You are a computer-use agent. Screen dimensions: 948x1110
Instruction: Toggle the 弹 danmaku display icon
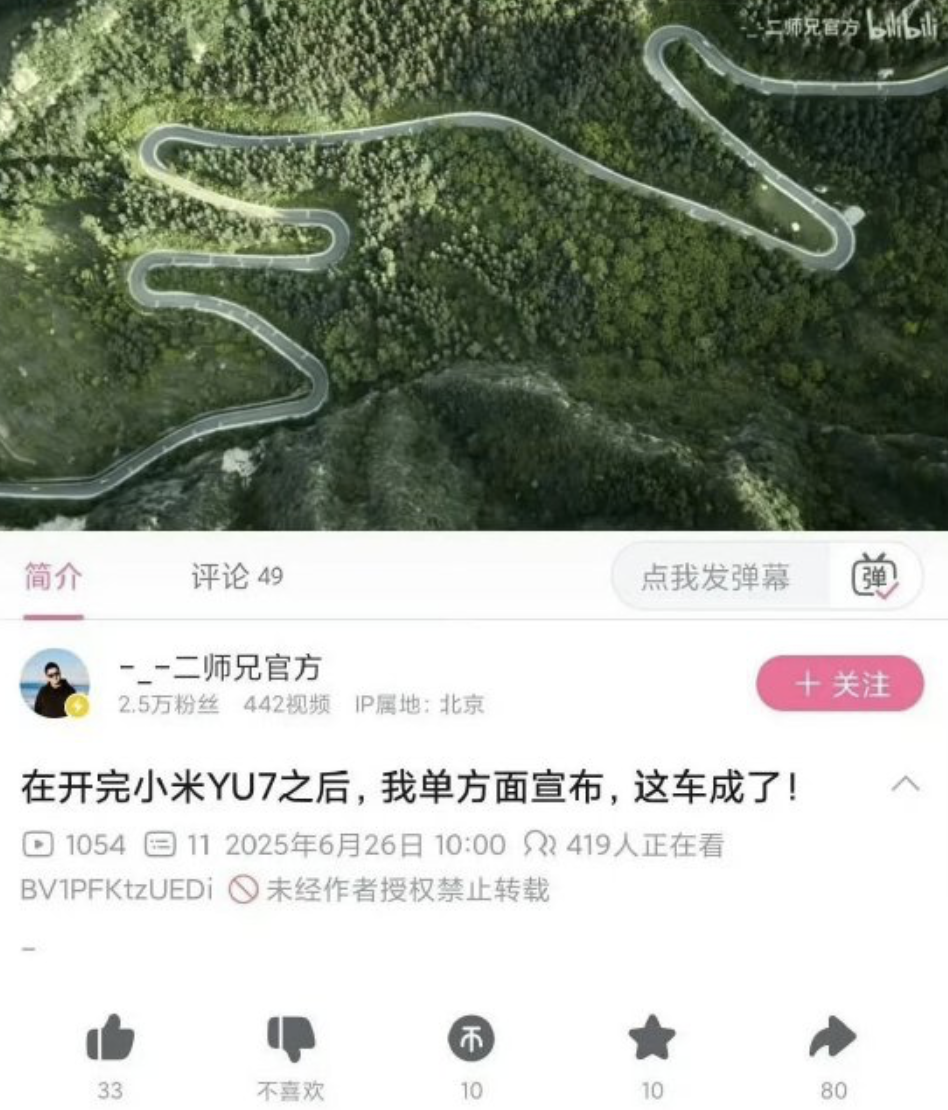tap(874, 577)
